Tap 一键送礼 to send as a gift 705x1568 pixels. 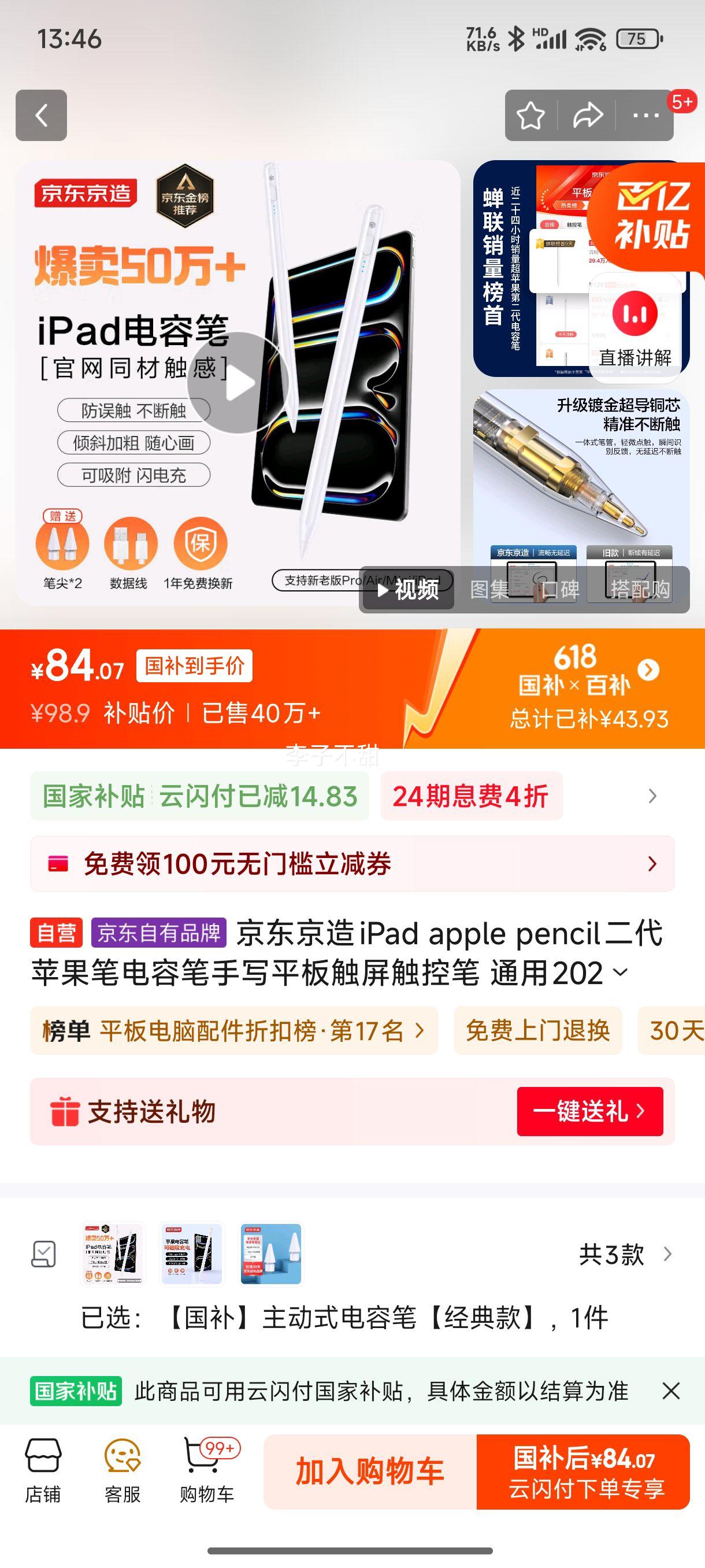click(589, 1111)
